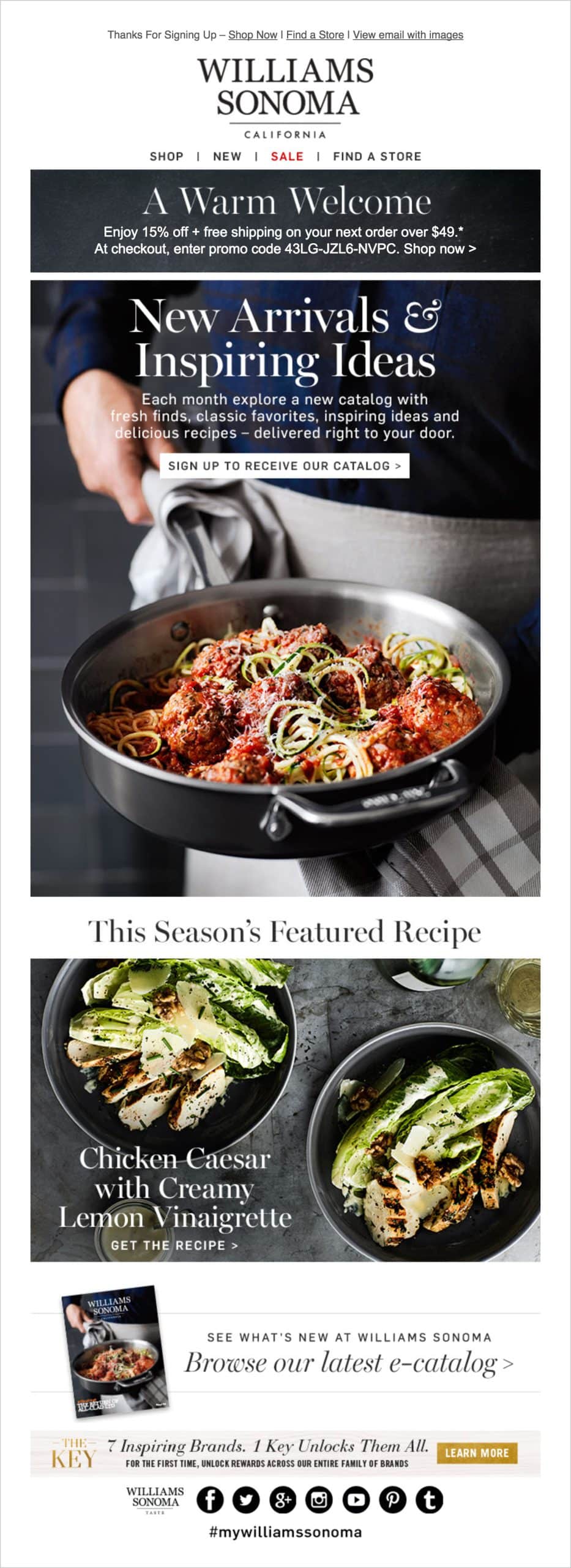Select FIND A STORE in navigation
This screenshot has height=1568, width=571.
click(x=377, y=156)
